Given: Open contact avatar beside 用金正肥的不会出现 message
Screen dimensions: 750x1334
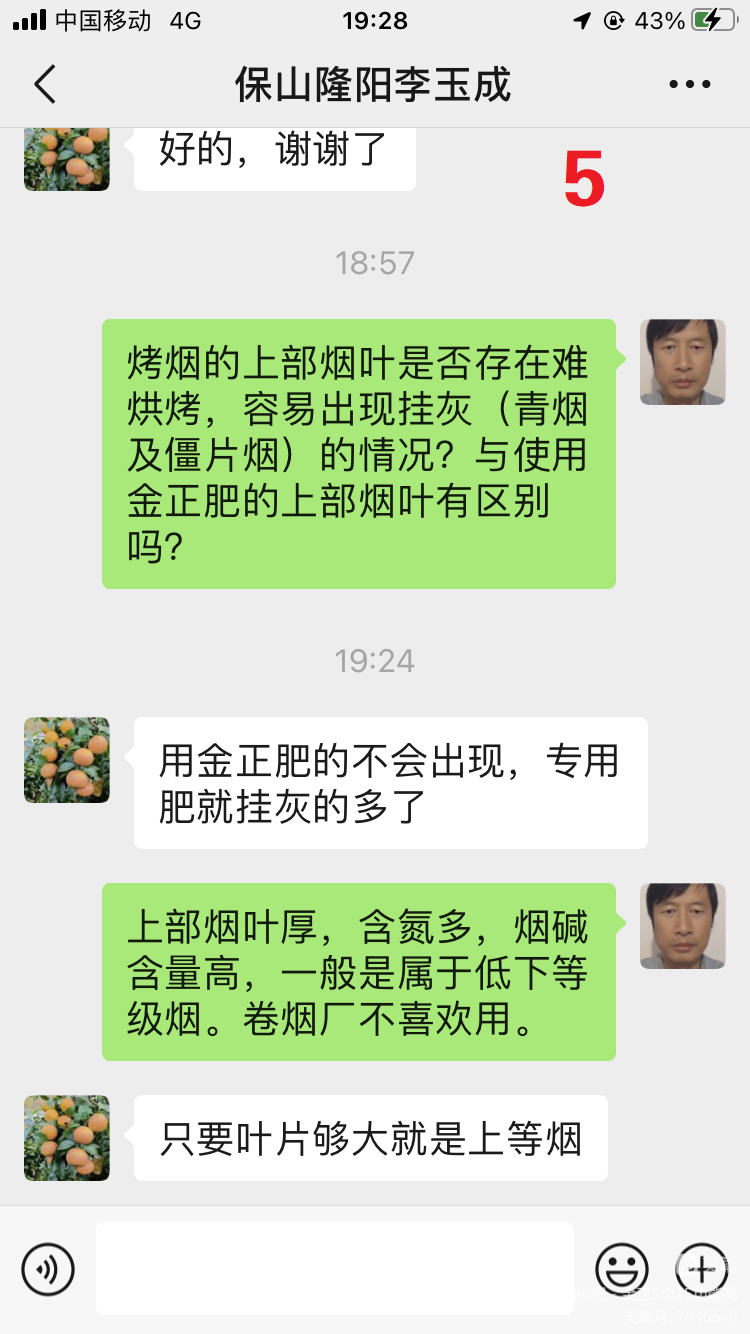Looking at the screenshot, I should [67, 760].
